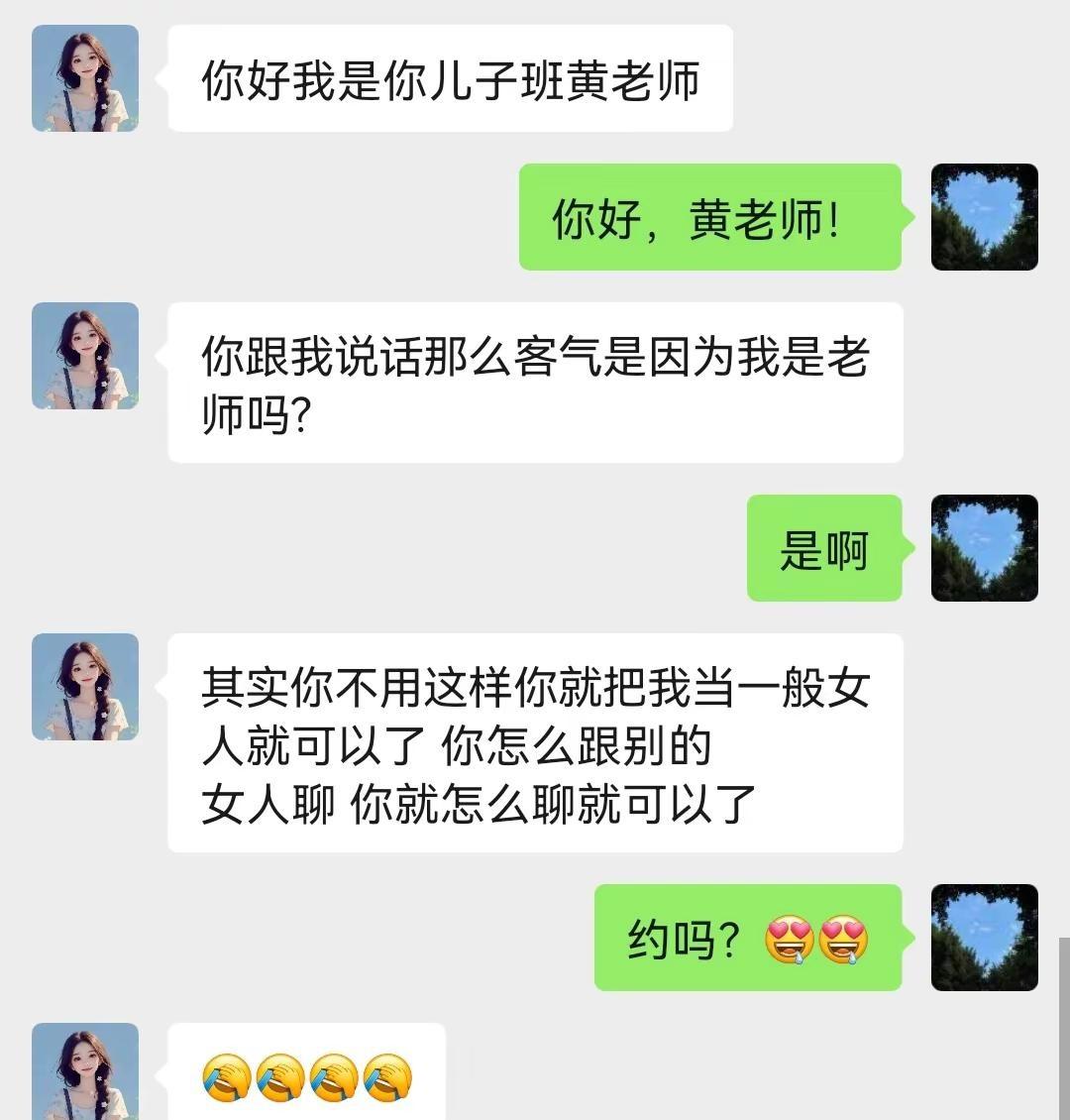Click the green 是啊 reply bubble
The image size is (1070, 1120).
coord(824,548)
